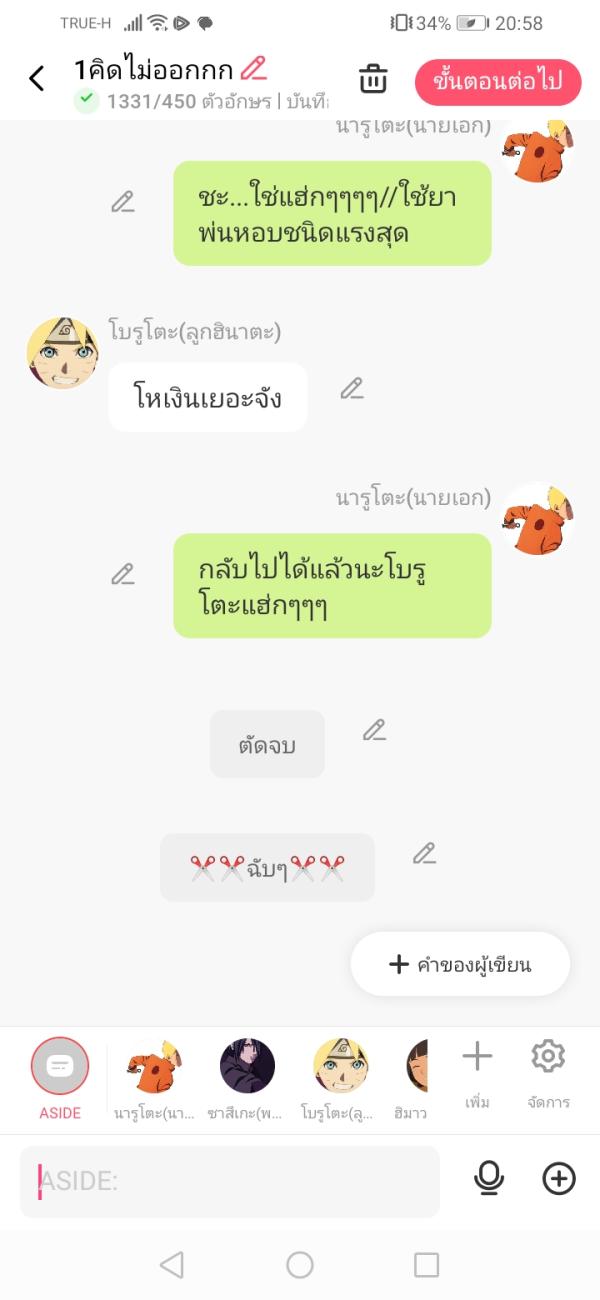Edit the chapter title with the pencil
This screenshot has height=1300, width=600.
point(254,69)
